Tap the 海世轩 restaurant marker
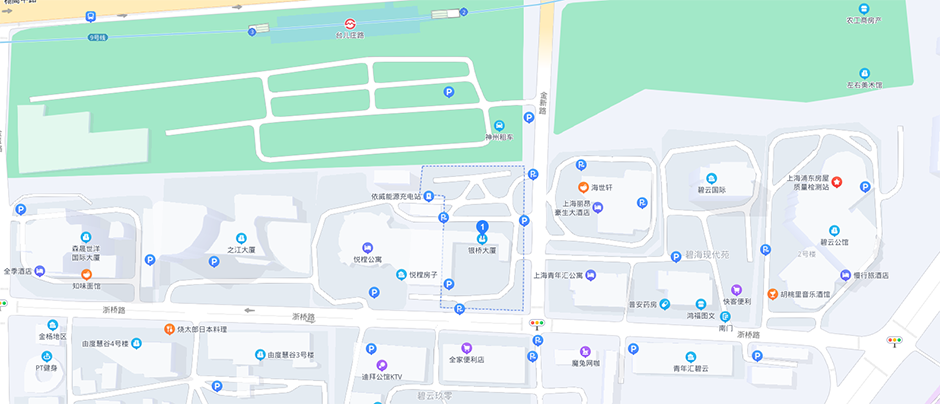This screenshot has width=940, height=404. 582,187
